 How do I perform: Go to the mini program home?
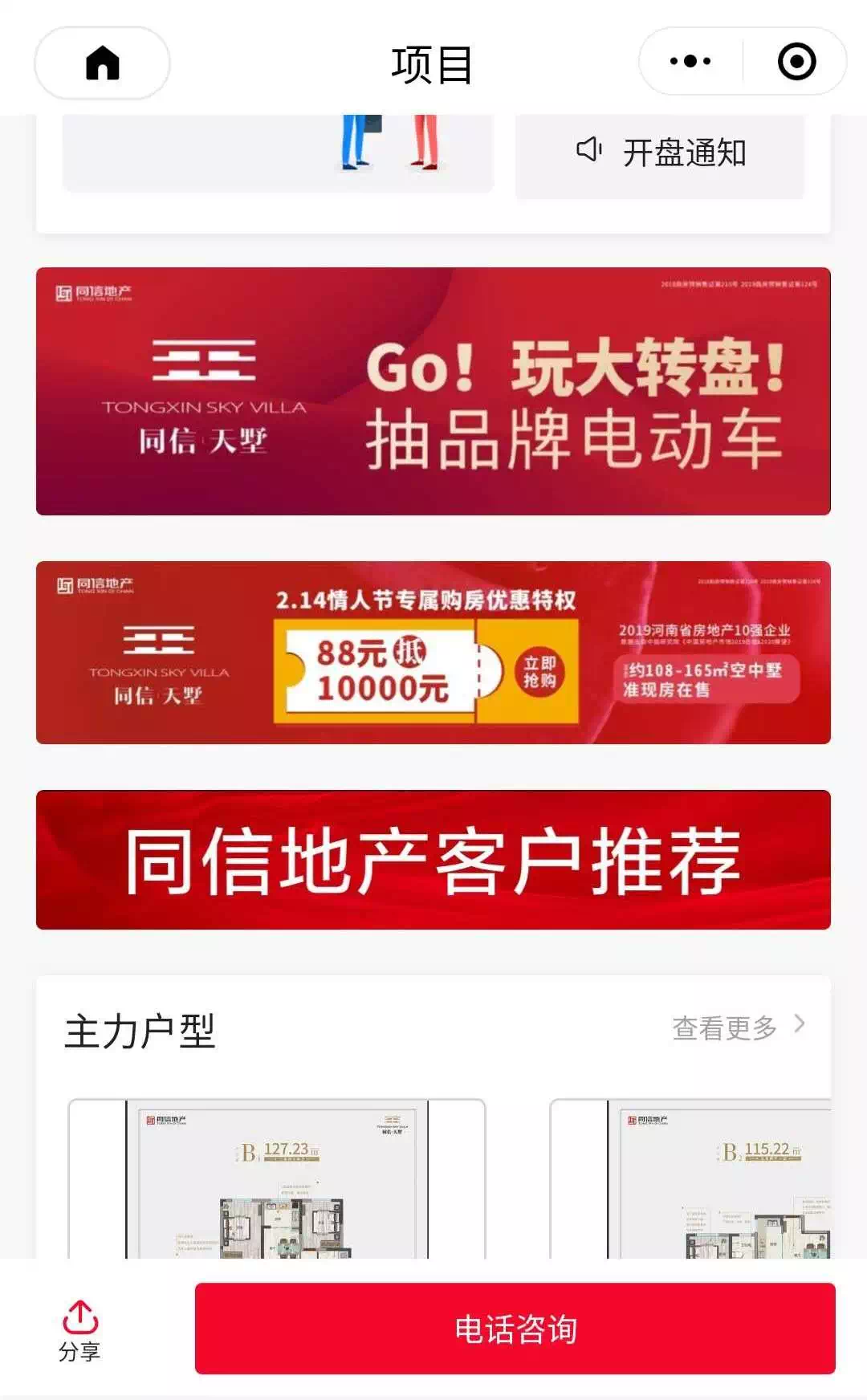(102, 63)
